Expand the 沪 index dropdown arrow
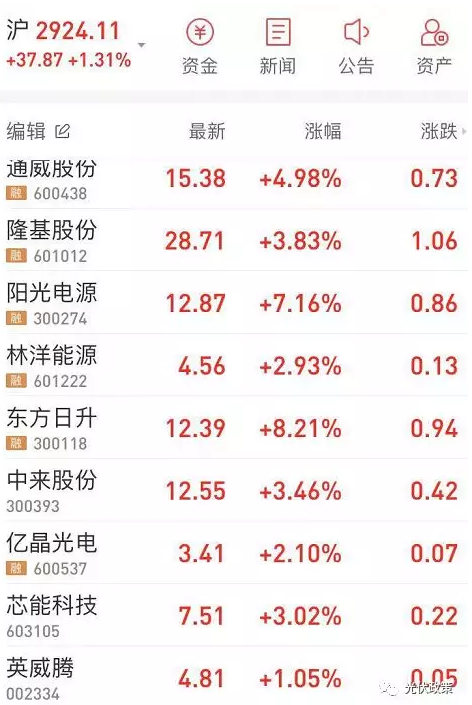472x705 pixels. pyautogui.click(x=142, y=45)
